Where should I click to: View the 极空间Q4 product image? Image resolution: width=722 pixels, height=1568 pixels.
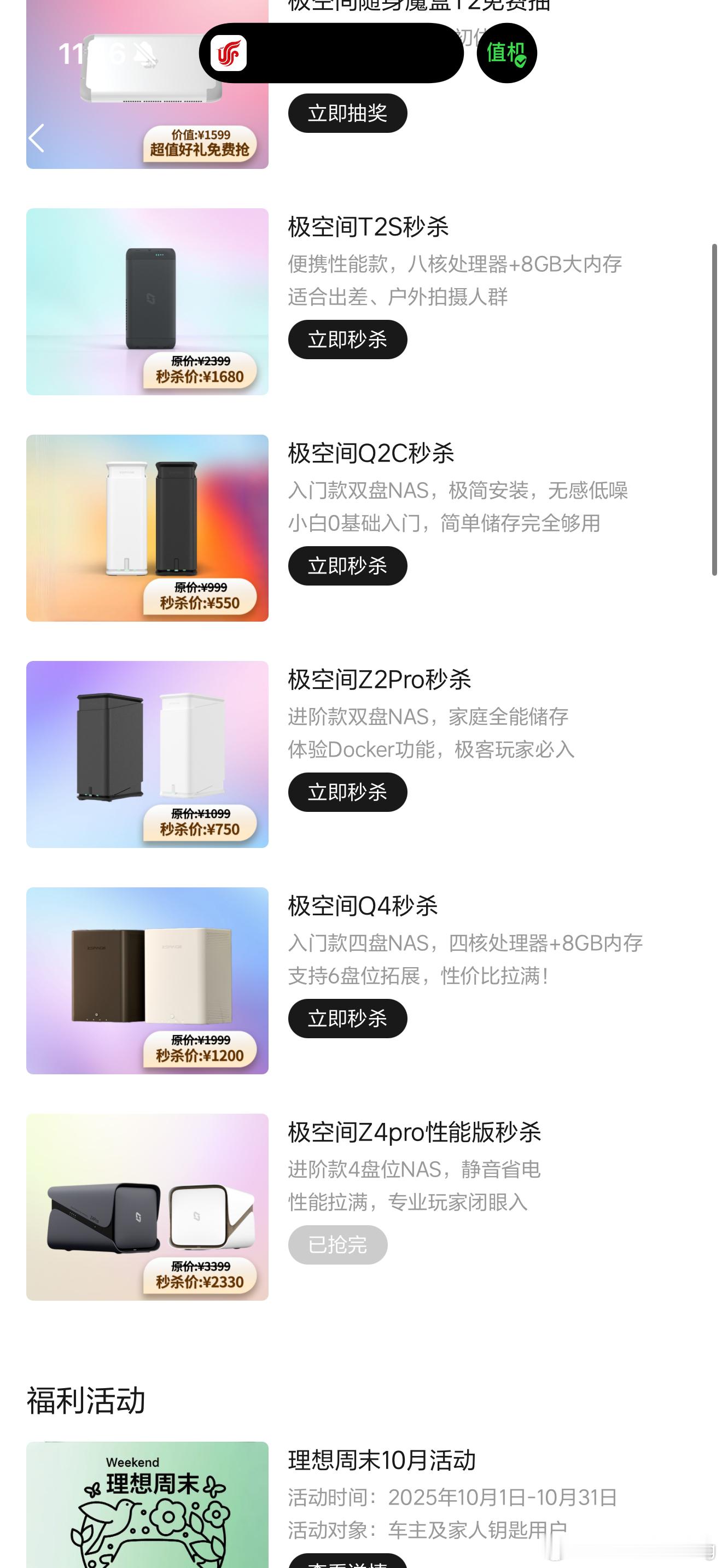pos(147,981)
